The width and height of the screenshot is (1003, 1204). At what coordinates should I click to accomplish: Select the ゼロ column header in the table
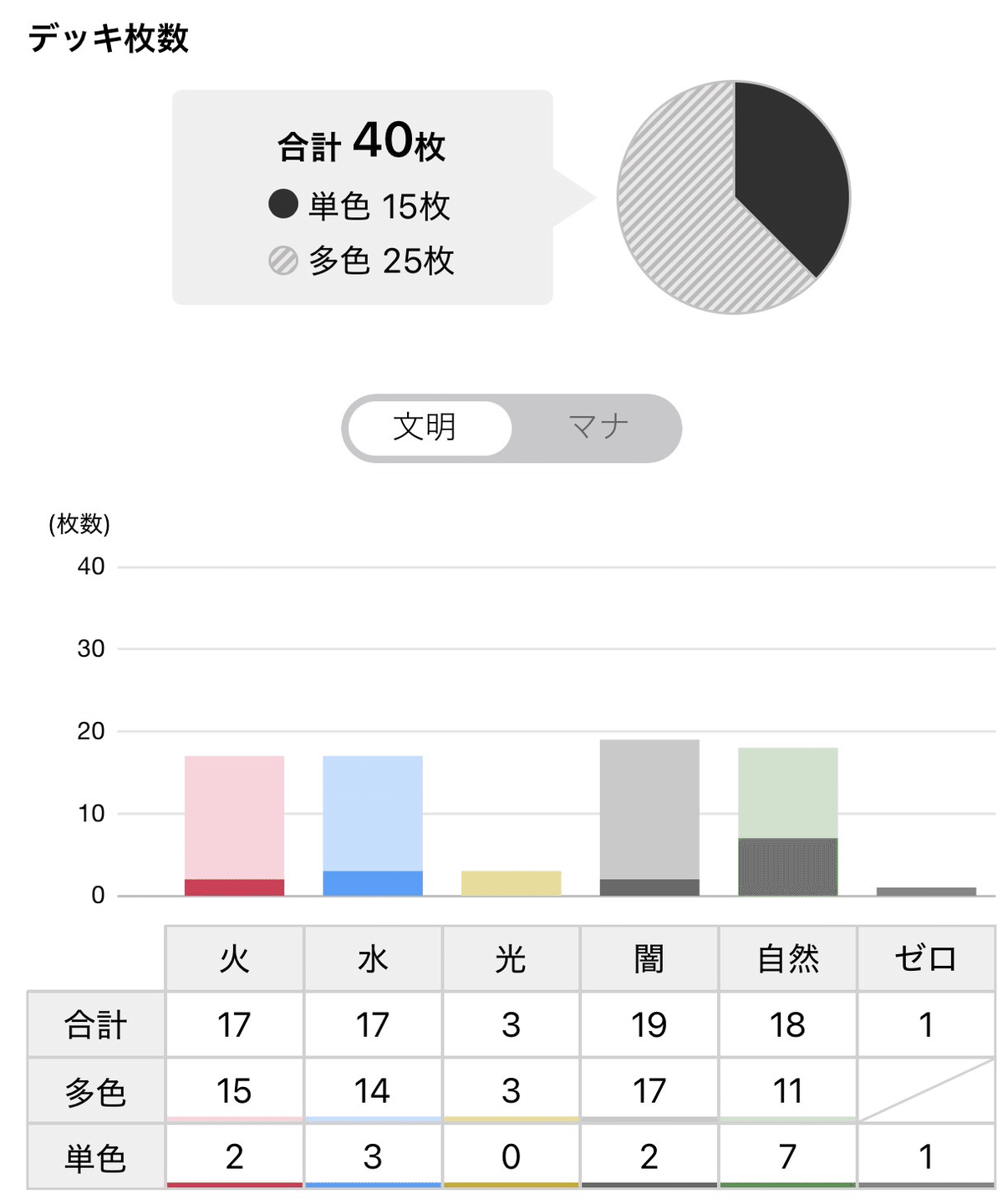[x=924, y=958]
